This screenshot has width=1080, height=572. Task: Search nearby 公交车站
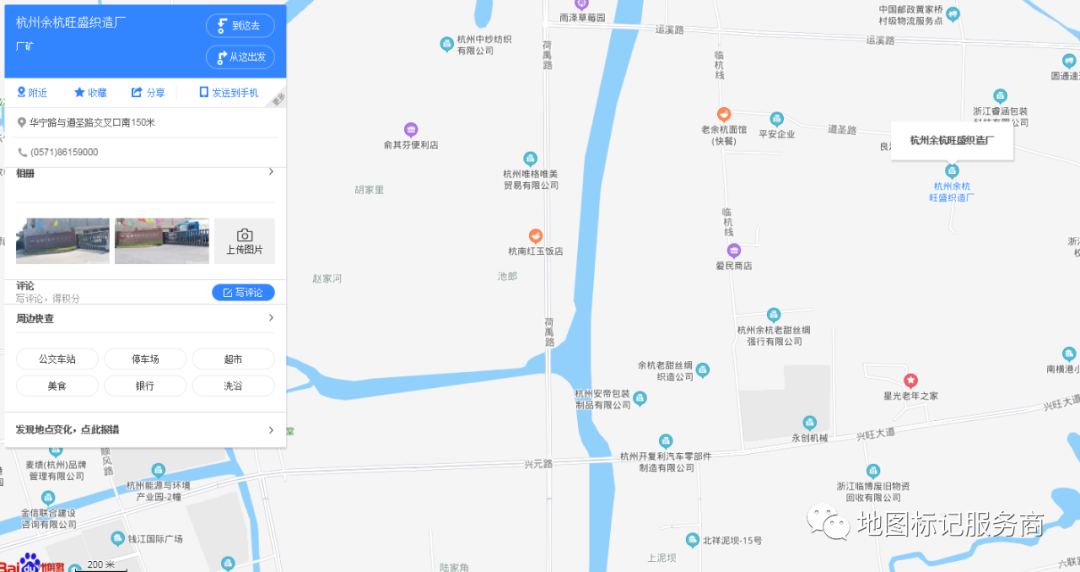(x=57, y=359)
